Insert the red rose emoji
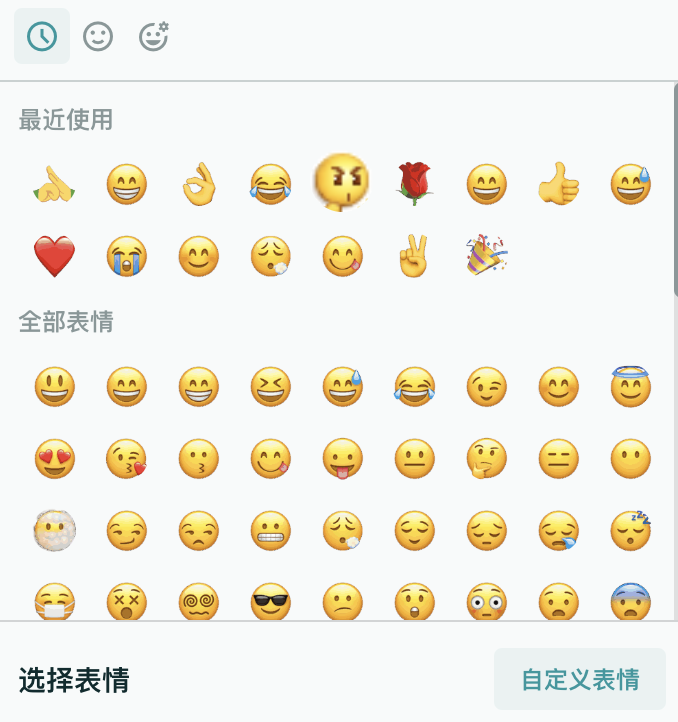Viewport: 678px width, 722px height. click(414, 184)
